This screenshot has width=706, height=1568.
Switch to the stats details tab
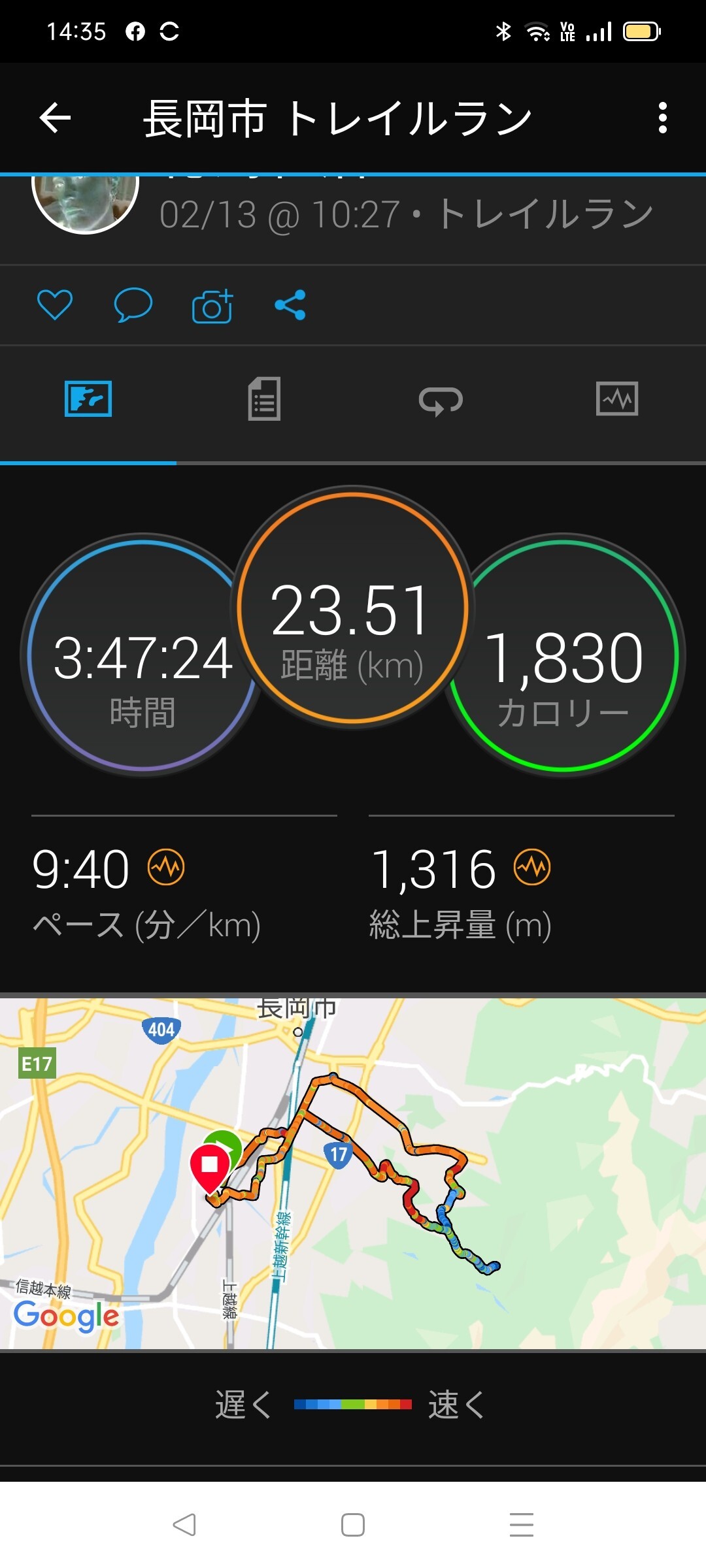264,399
